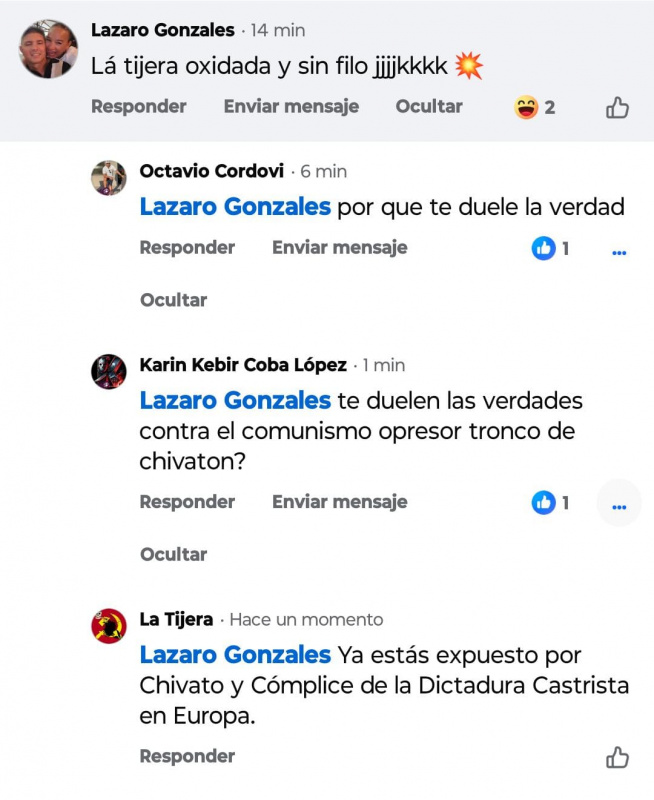Like Lazaro Gonzales's comment with thumbs up

(617, 107)
